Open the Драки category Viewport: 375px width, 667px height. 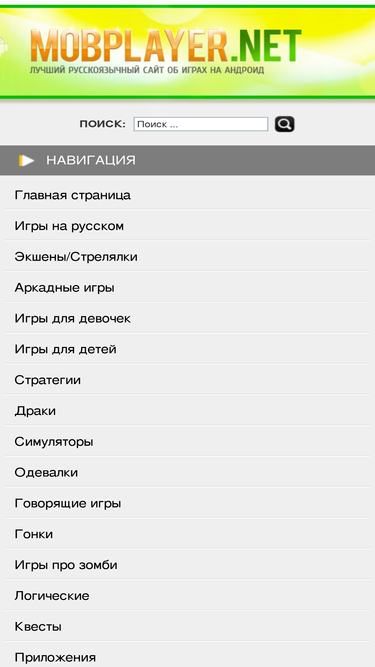(188, 411)
